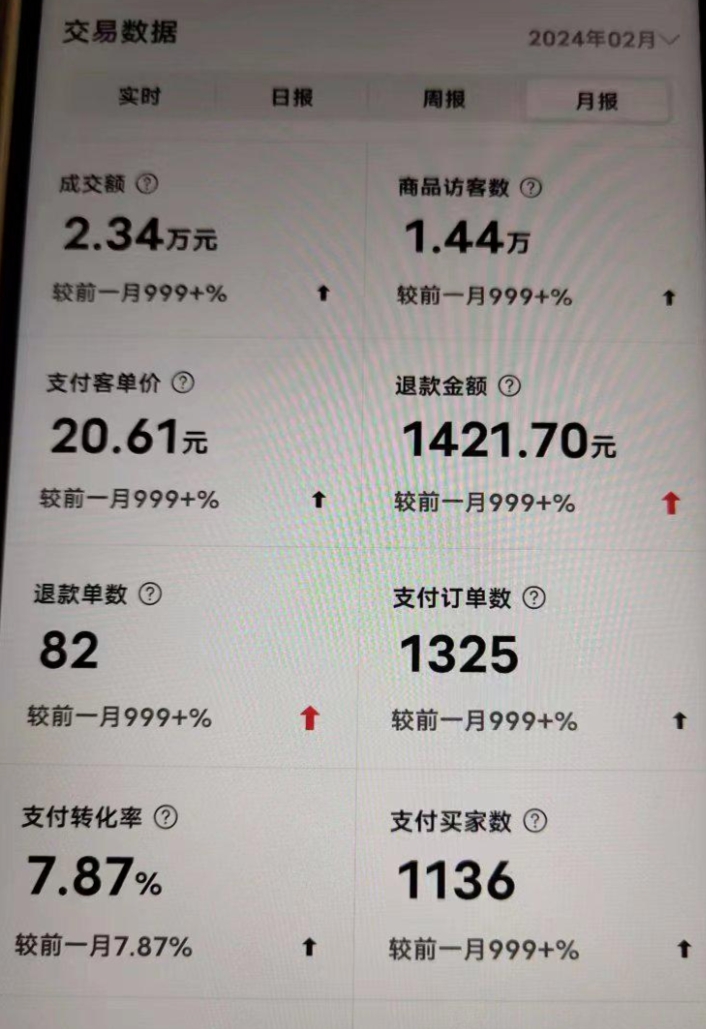Open the help icon next to 商品访客数
The height and width of the screenshot is (1029, 706).
click(531, 187)
